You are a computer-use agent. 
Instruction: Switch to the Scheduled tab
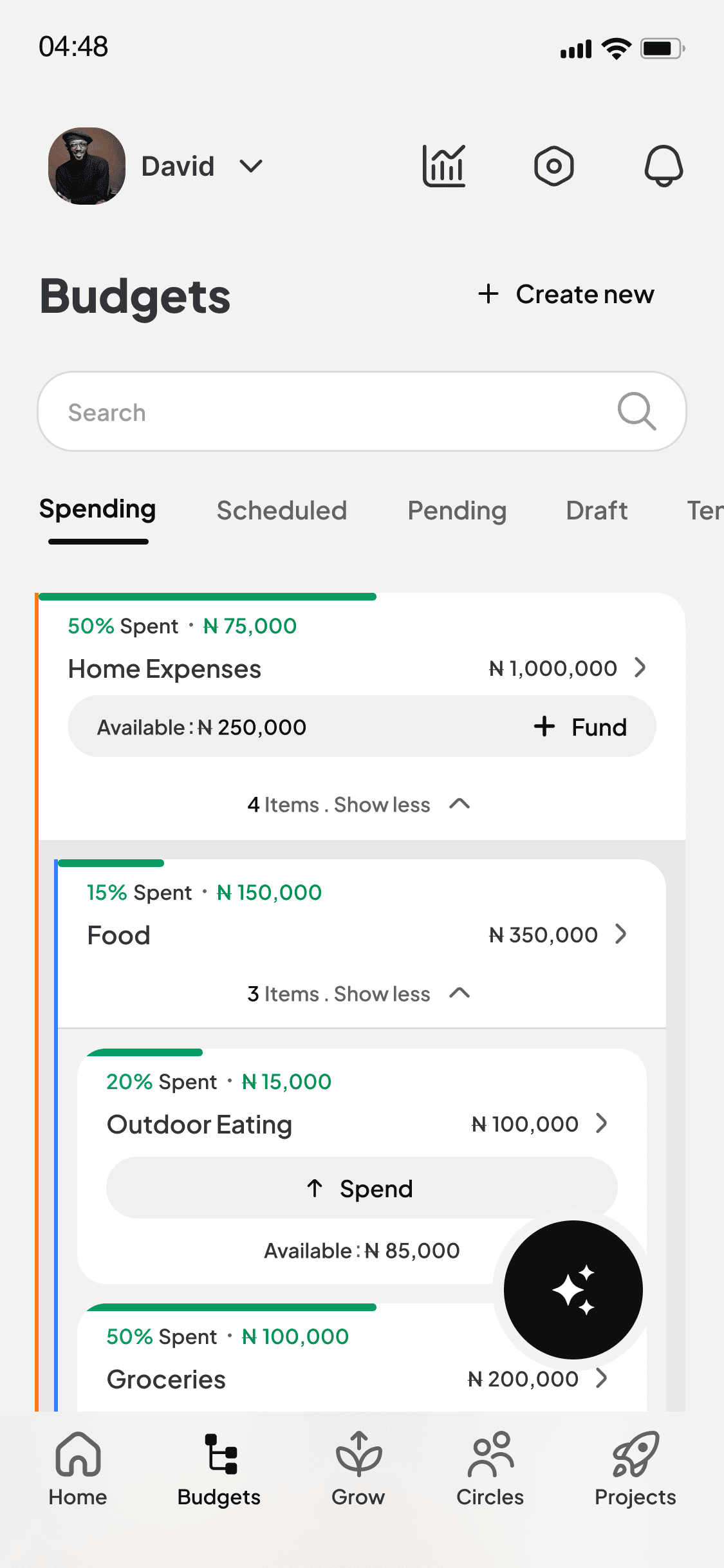pyautogui.click(x=282, y=510)
